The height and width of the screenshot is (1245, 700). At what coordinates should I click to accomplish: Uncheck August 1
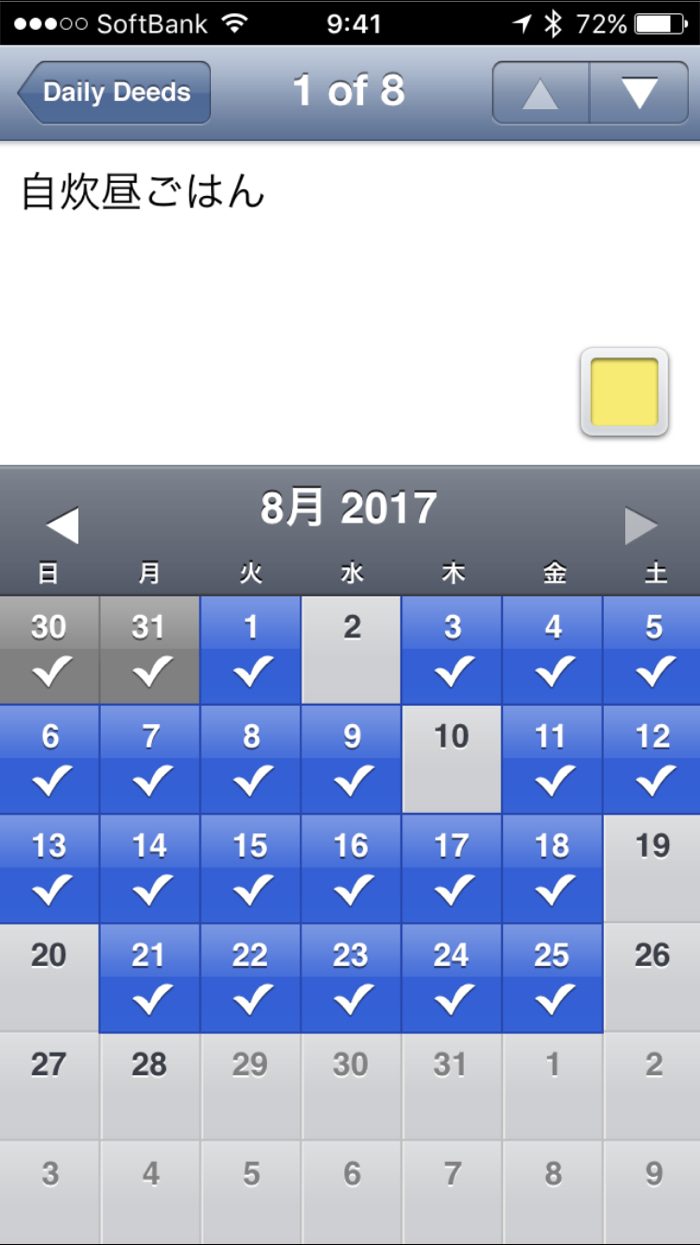click(251, 650)
